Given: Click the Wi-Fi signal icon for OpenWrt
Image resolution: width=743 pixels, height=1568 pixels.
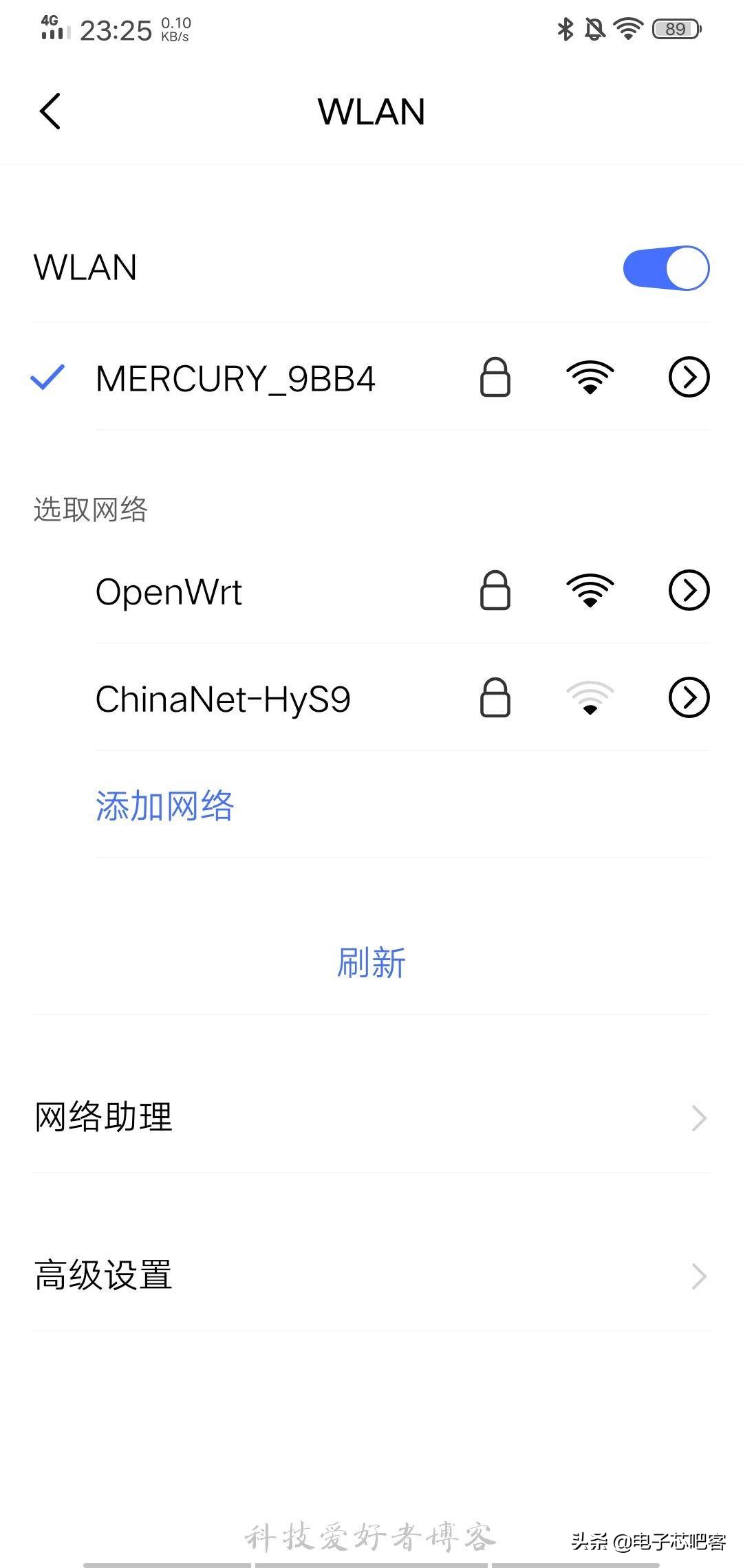Looking at the screenshot, I should click(x=590, y=591).
